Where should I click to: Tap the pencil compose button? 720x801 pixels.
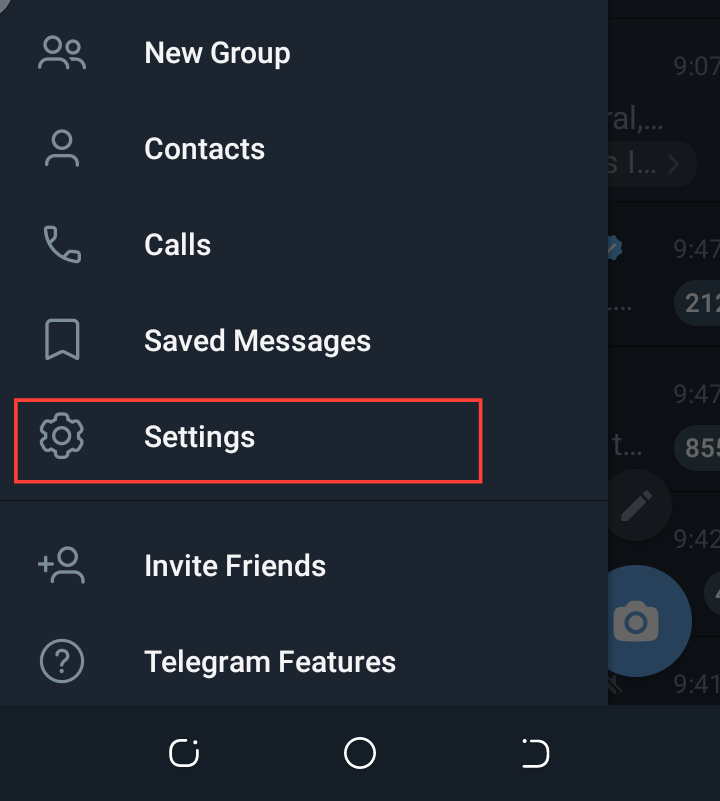click(636, 506)
